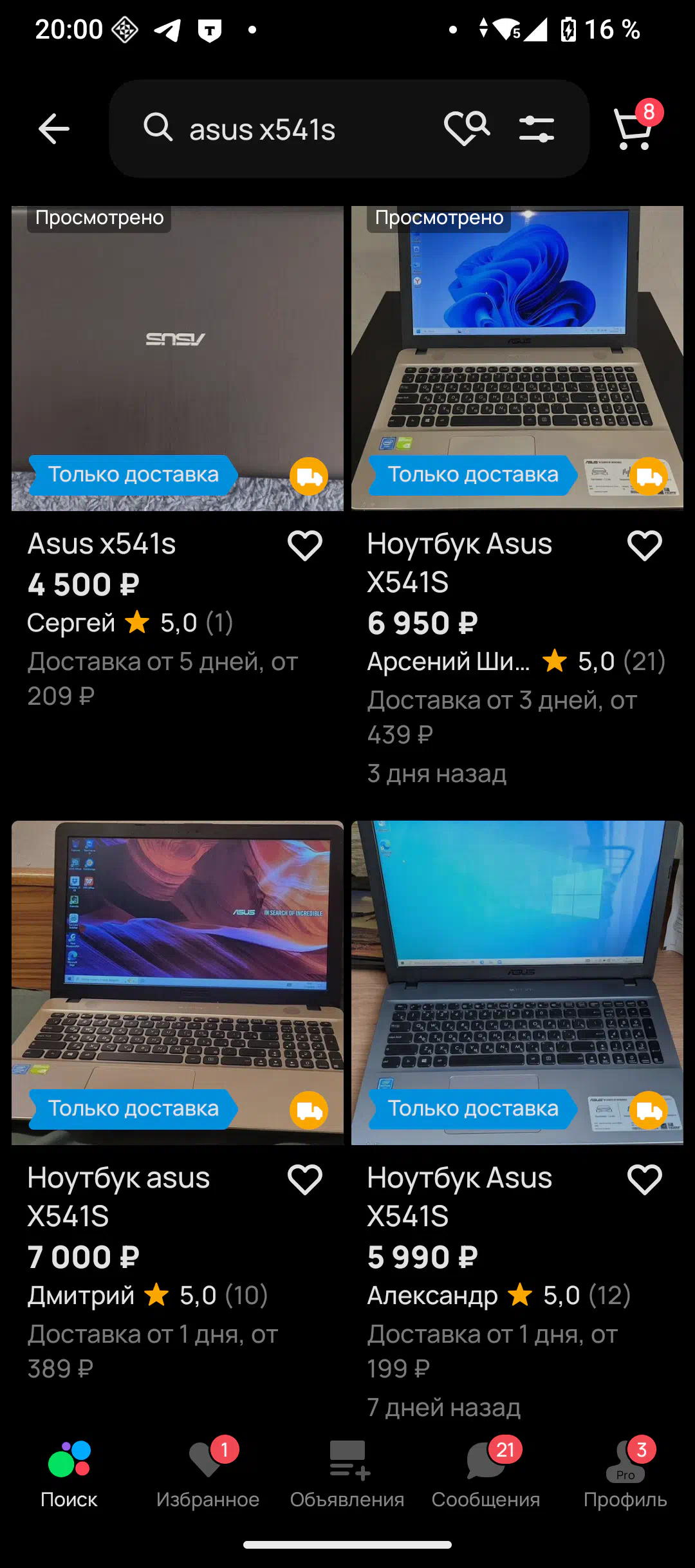Go to the Сообщения tab
Viewport: 695px width, 1568px height.
(486, 1473)
